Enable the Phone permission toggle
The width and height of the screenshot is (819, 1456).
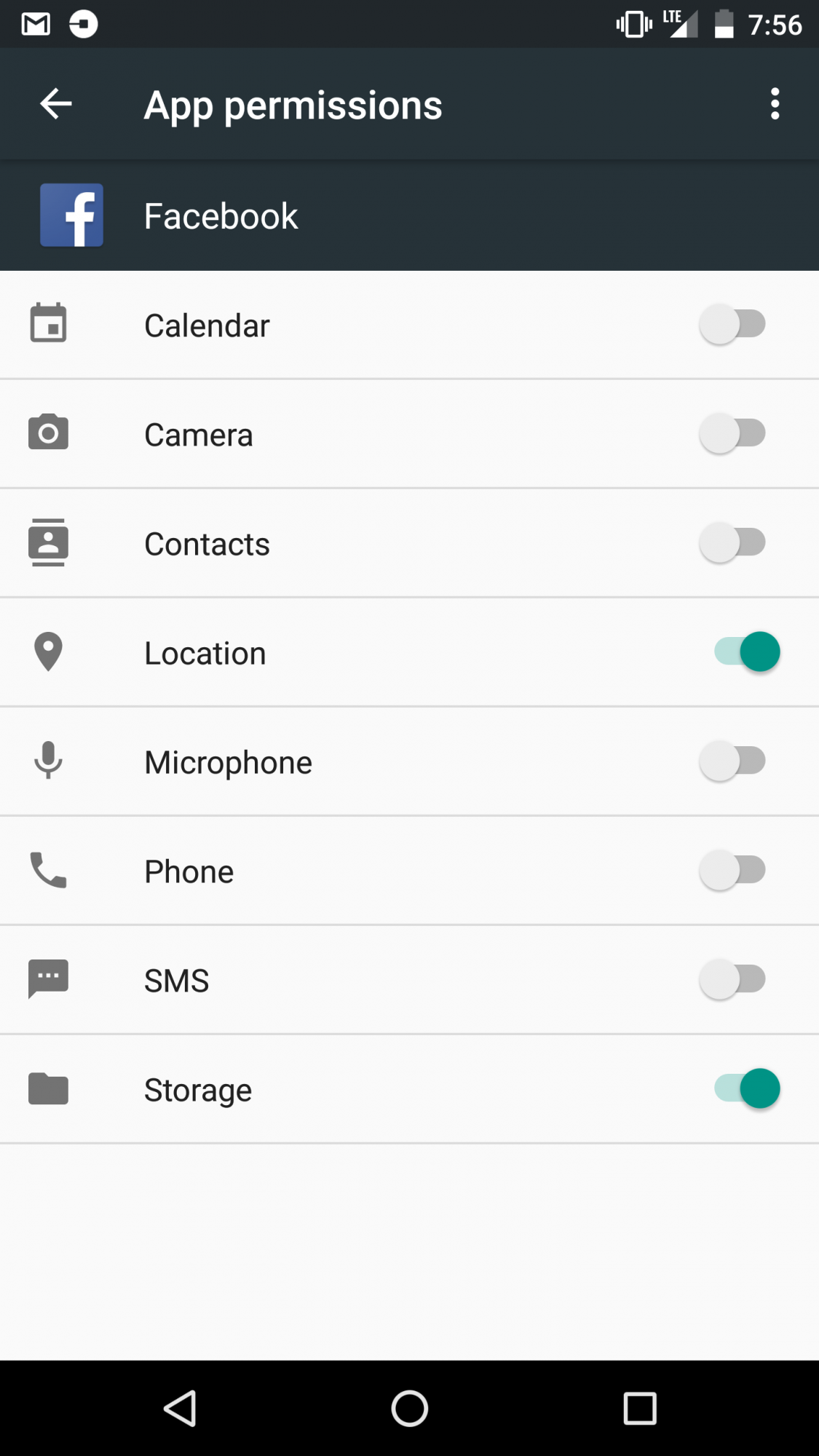click(x=733, y=870)
